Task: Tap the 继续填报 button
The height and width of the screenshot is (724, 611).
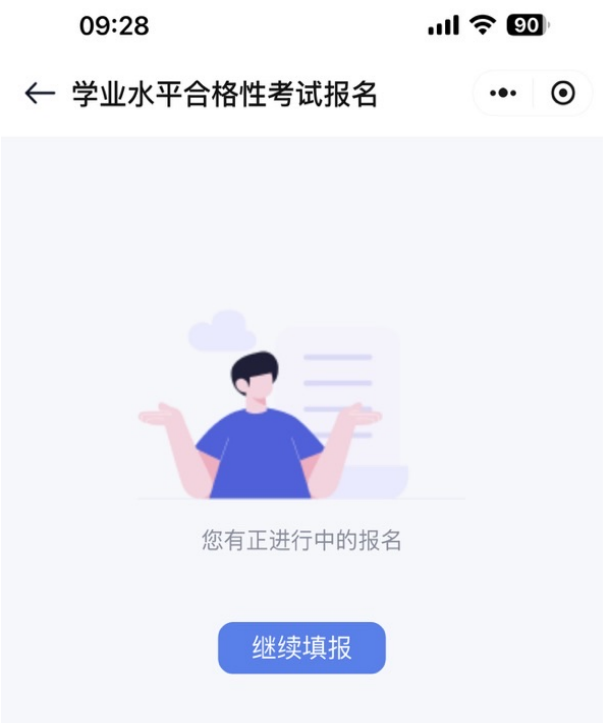Action: 302,647
